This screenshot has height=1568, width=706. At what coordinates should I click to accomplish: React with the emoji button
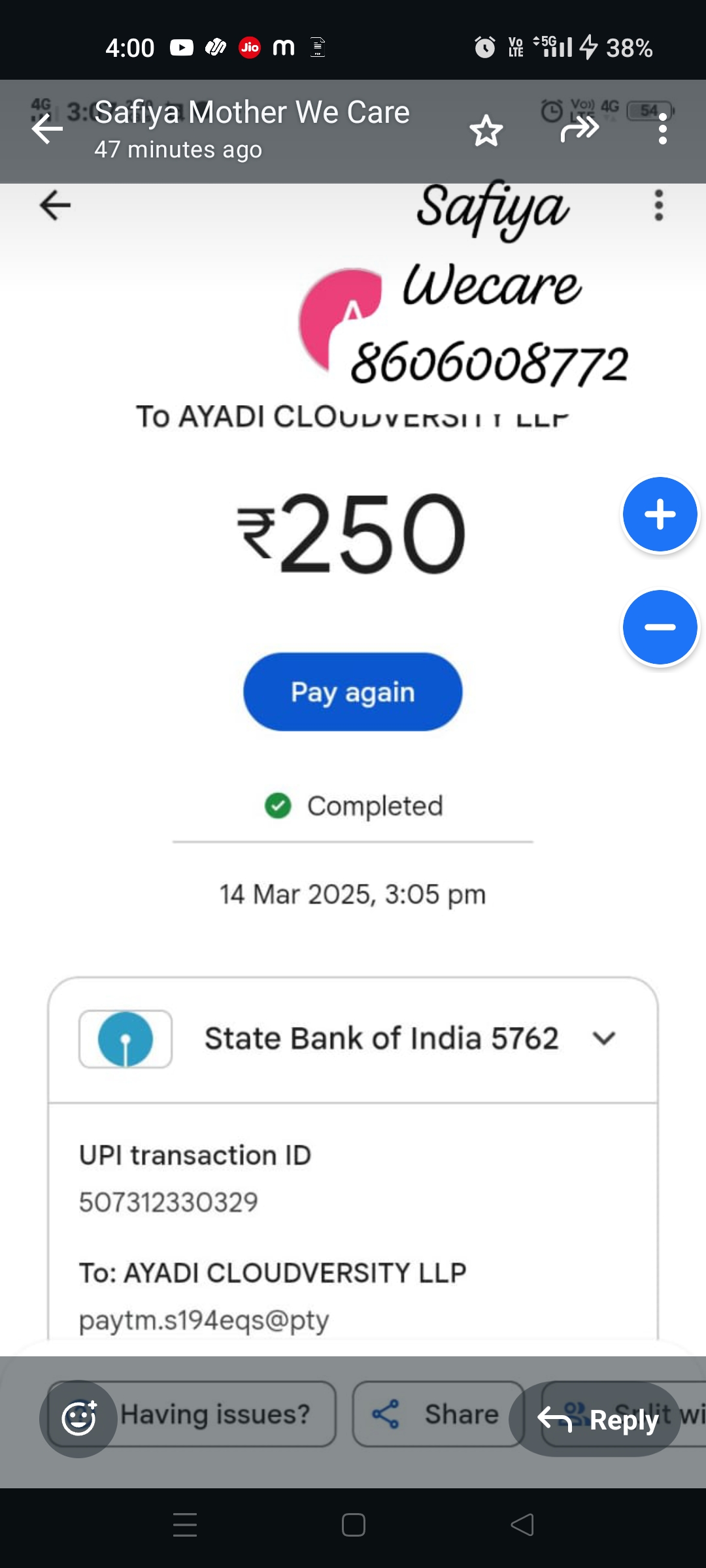[x=78, y=1418]
